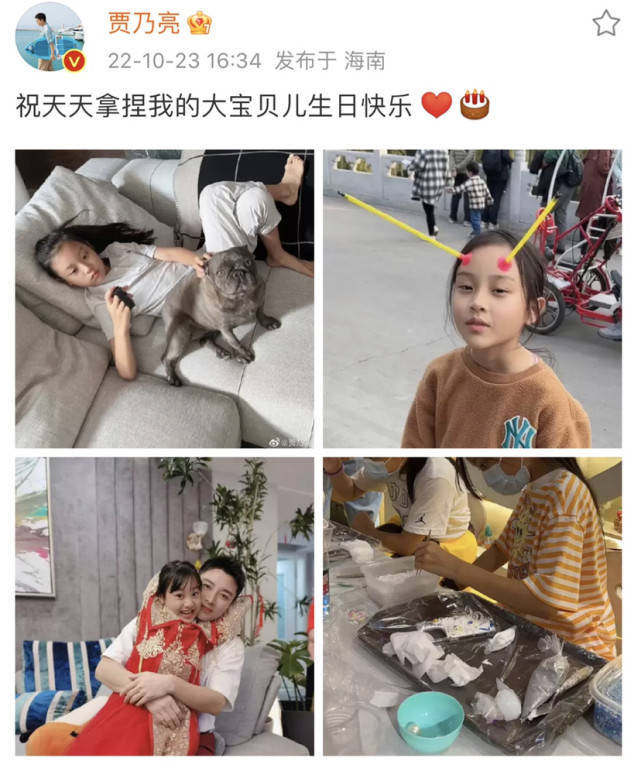
Task: Open the photo with the dog on the sofa
Action: click(x=164, y=298)
